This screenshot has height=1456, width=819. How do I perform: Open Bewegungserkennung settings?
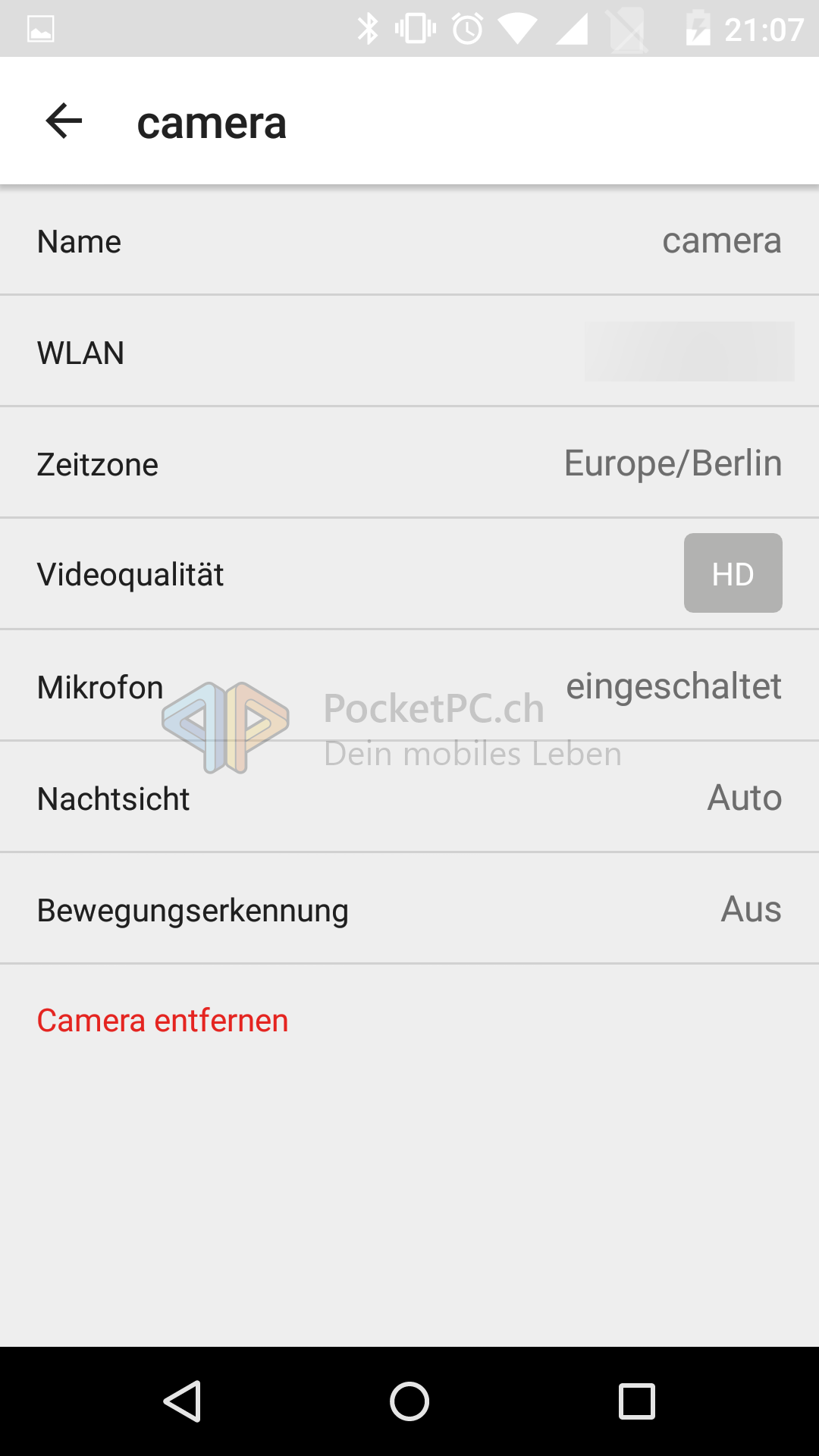(x=409, y=909)
